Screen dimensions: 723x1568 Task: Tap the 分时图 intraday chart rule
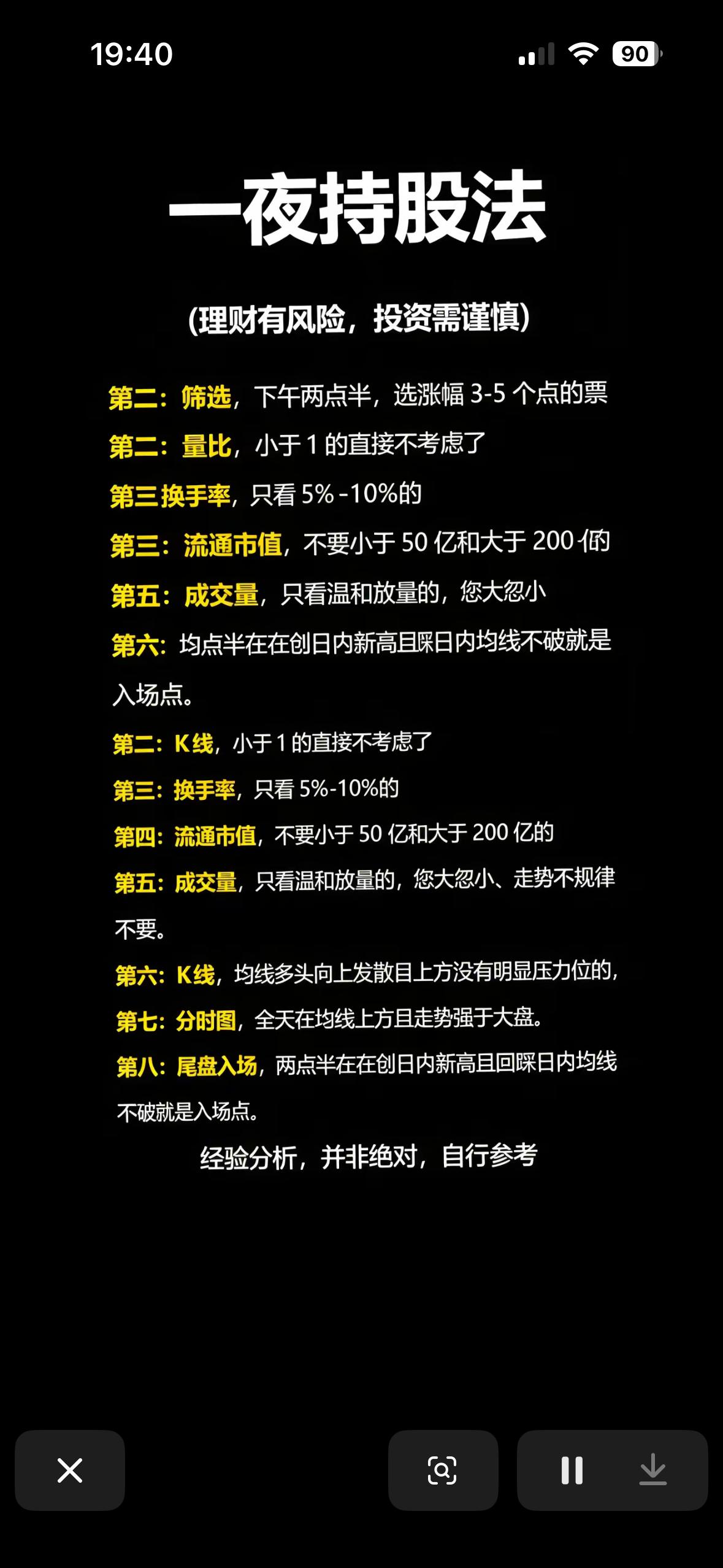pos(207,1017)
